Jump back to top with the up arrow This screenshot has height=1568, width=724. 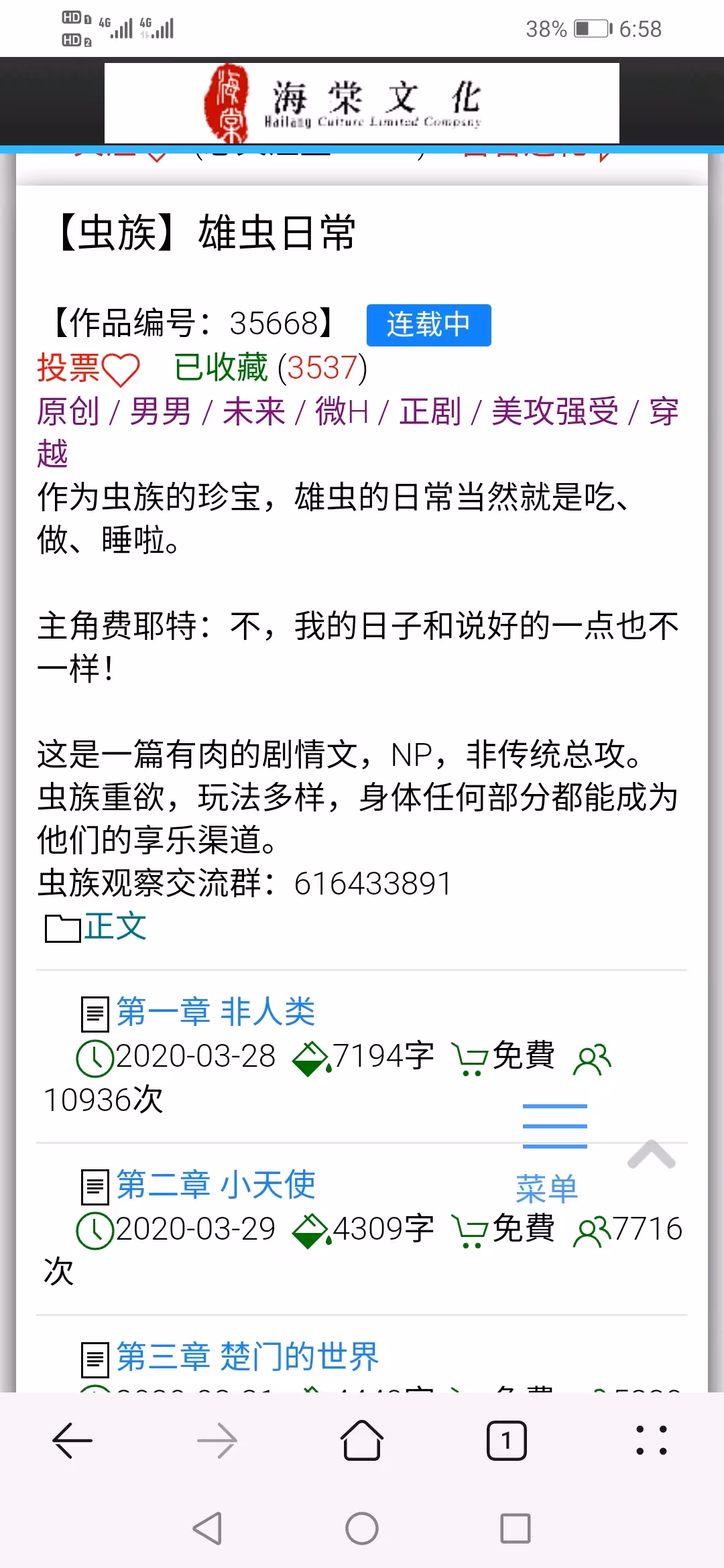point(652,1155)
